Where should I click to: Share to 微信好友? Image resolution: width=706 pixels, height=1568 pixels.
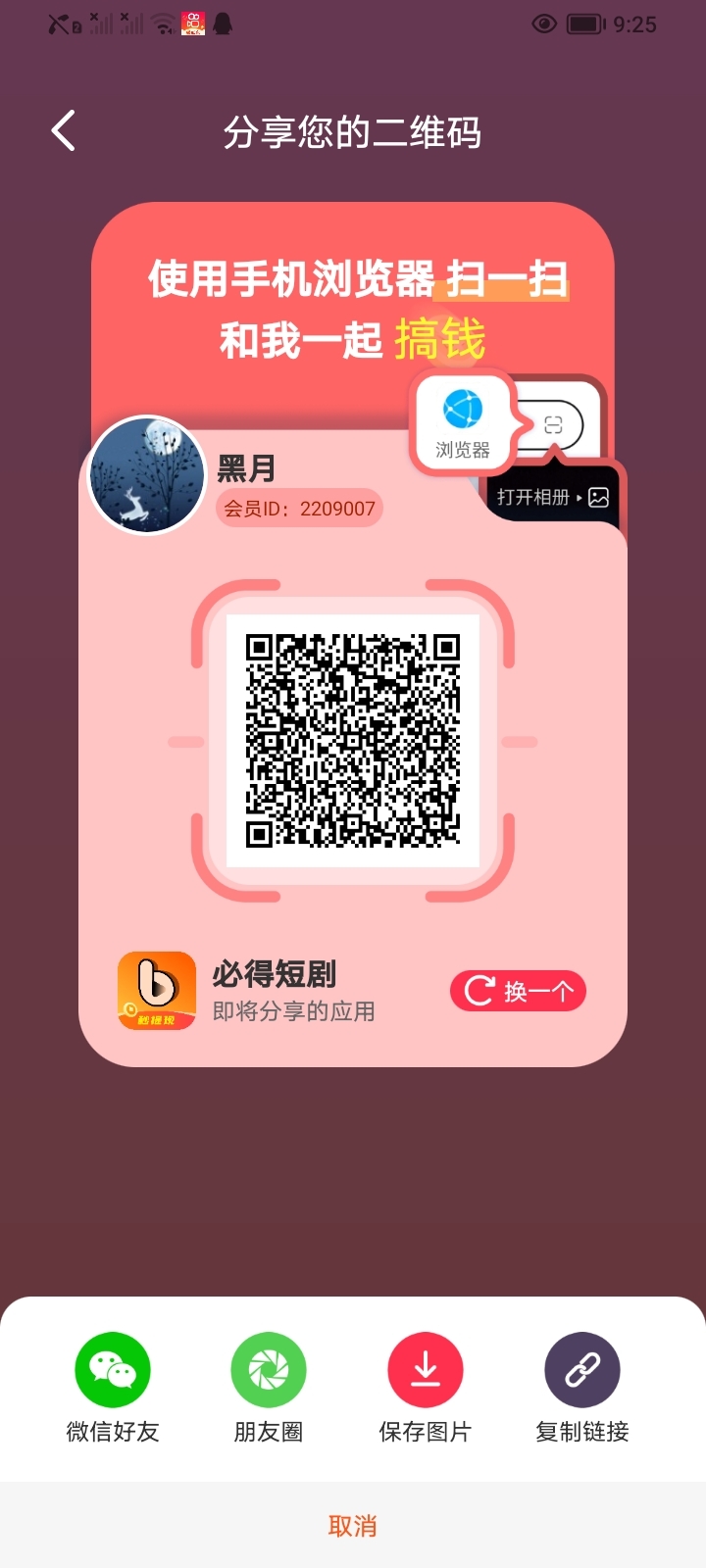113,1370
